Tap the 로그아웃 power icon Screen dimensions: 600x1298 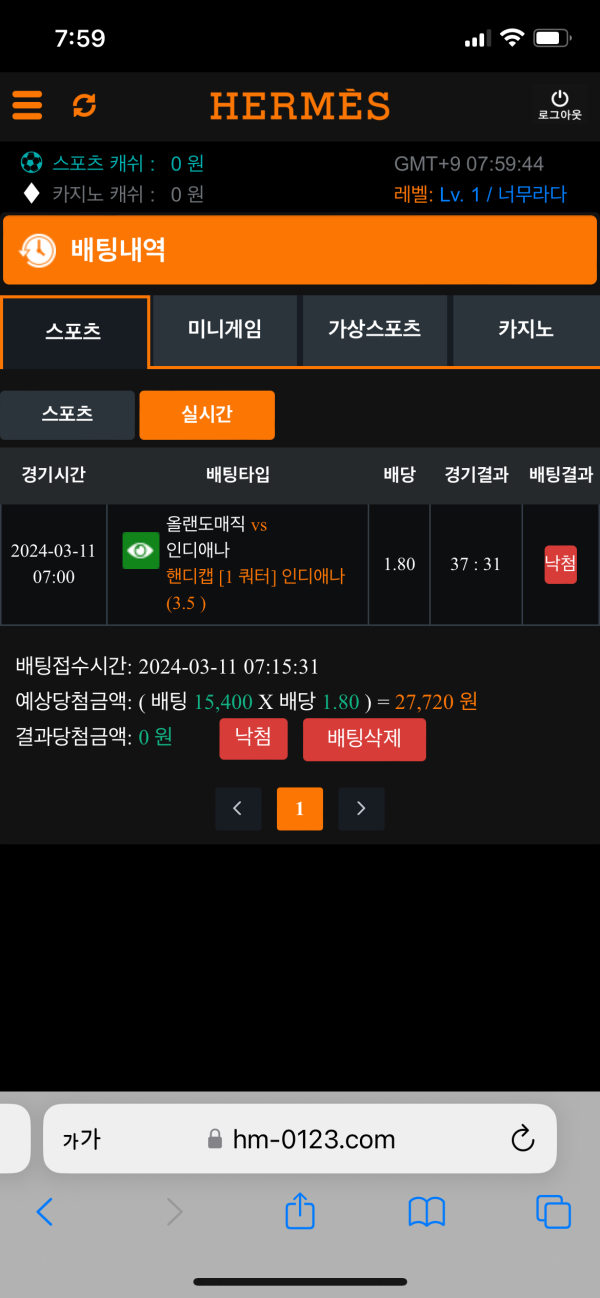[x=559, y=105]
